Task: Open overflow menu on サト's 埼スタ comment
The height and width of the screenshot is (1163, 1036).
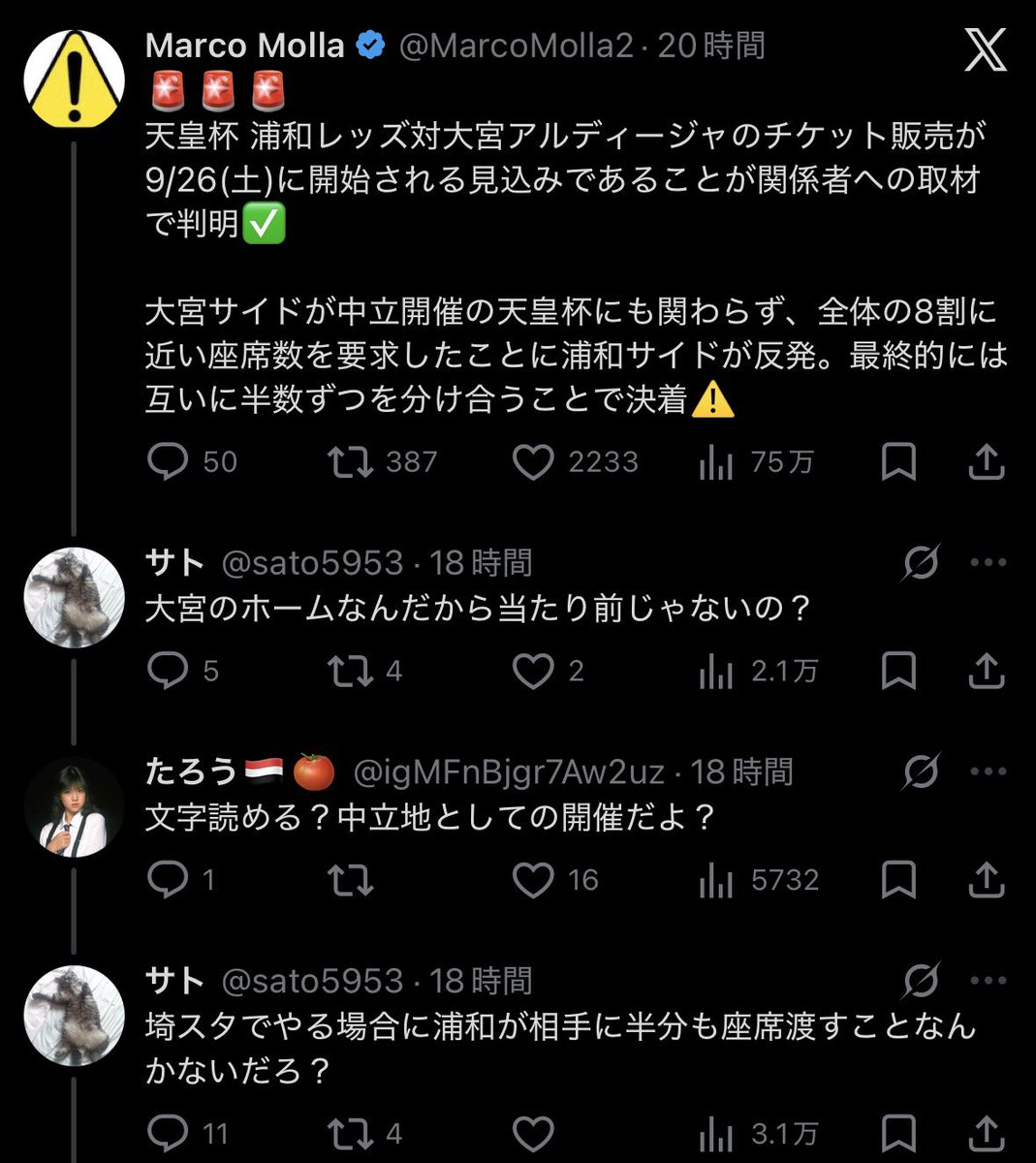Action: click(988, 981)
